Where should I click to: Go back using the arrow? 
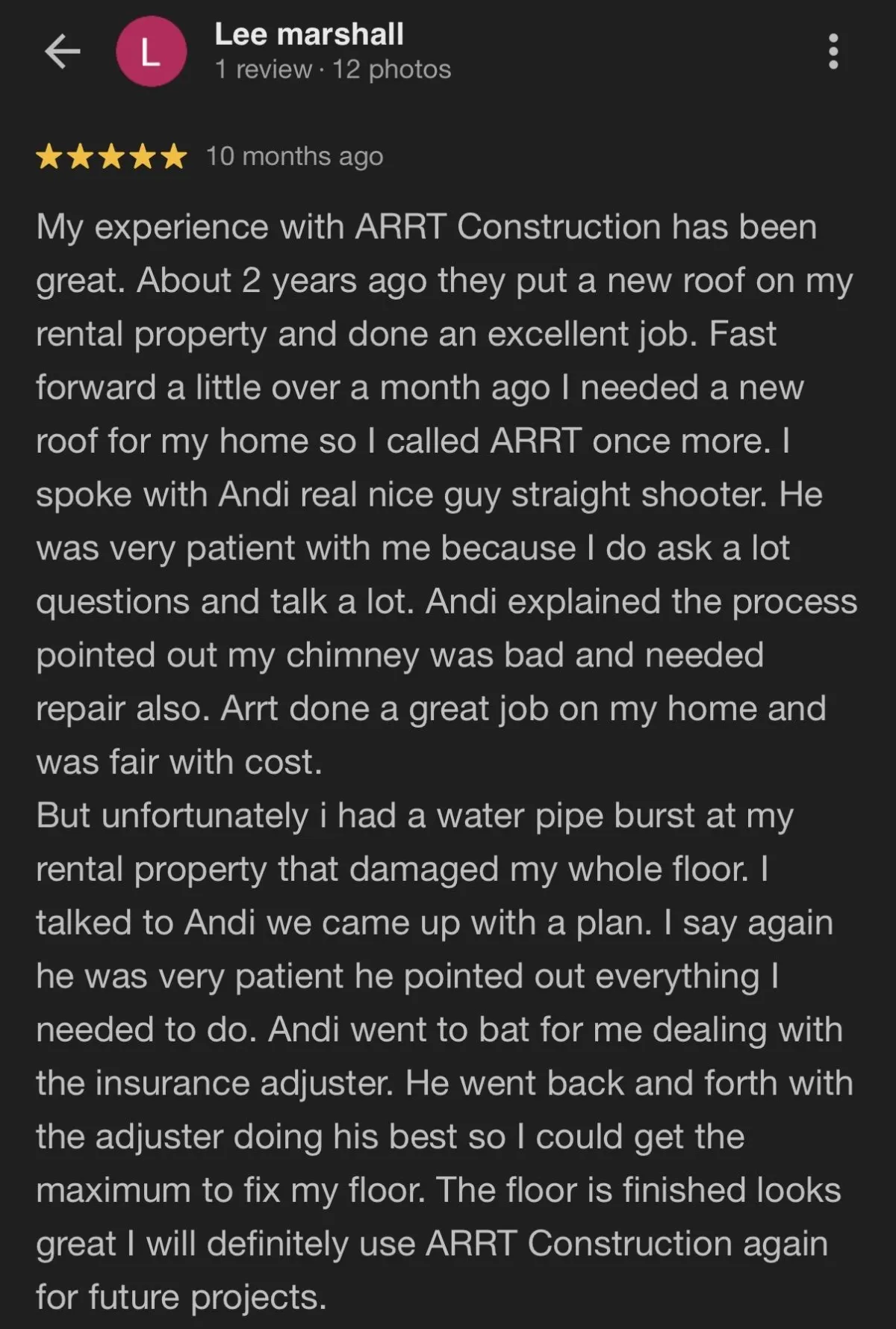coord(63,52)
